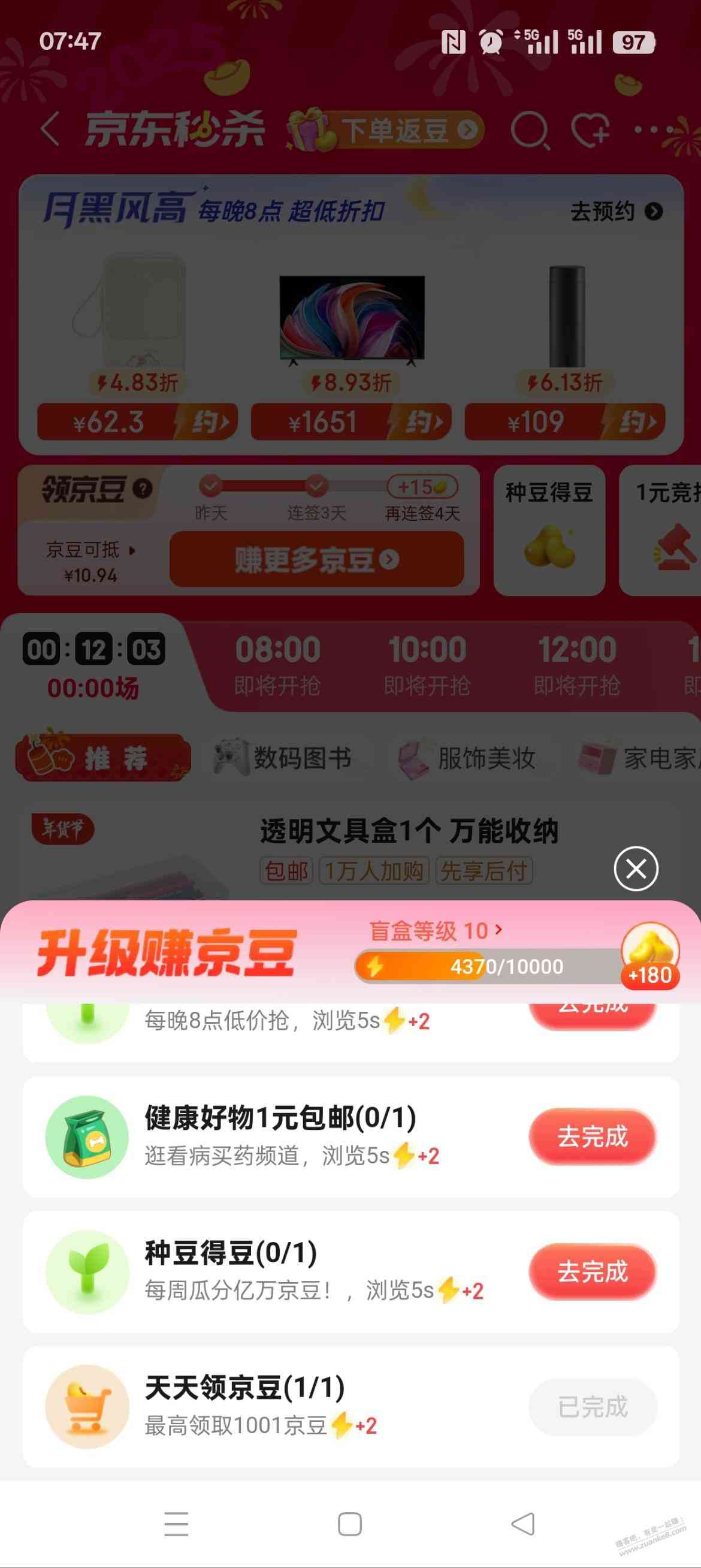
Task: Tap 去完成 for 健康好物1元包邮 task
Action: tap(592, 1136)
